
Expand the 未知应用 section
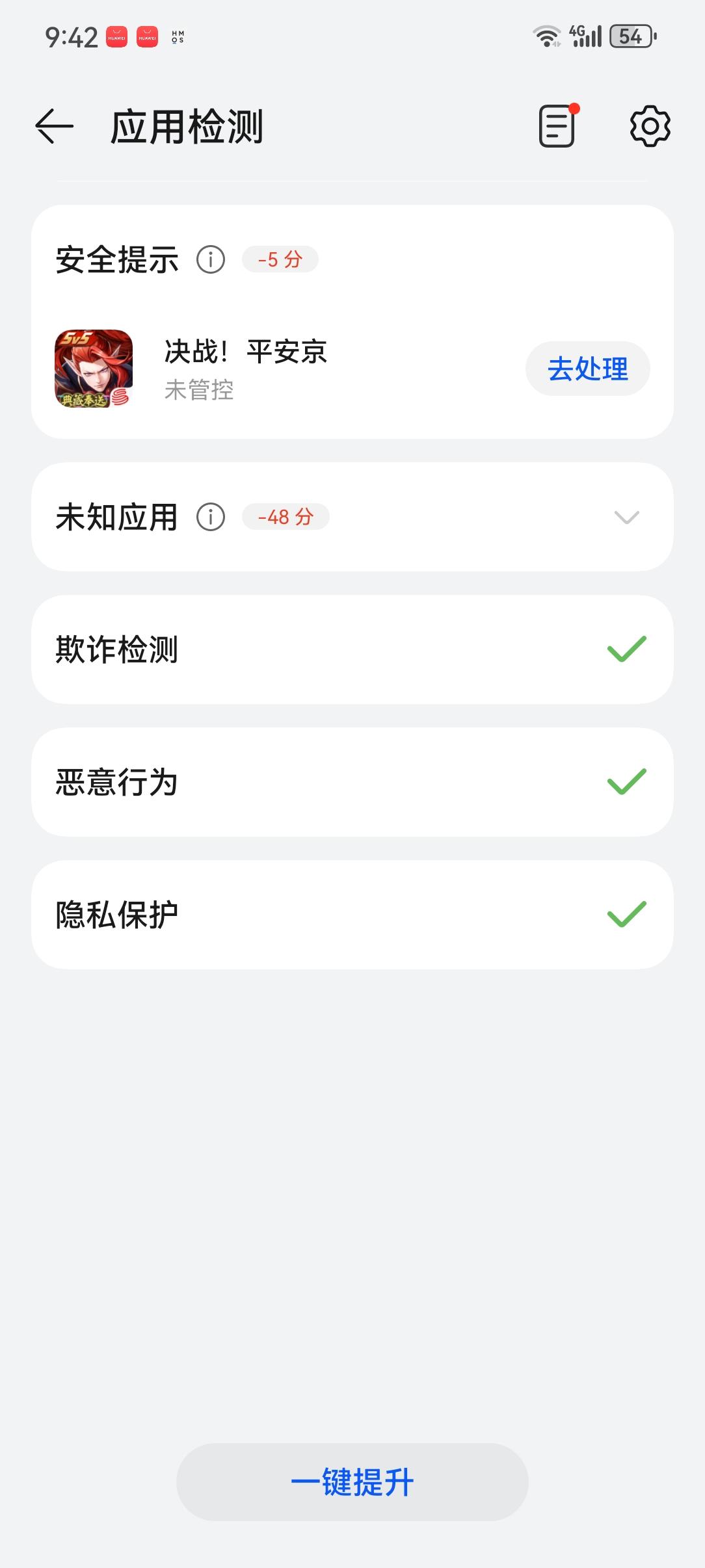coord(626,517)
